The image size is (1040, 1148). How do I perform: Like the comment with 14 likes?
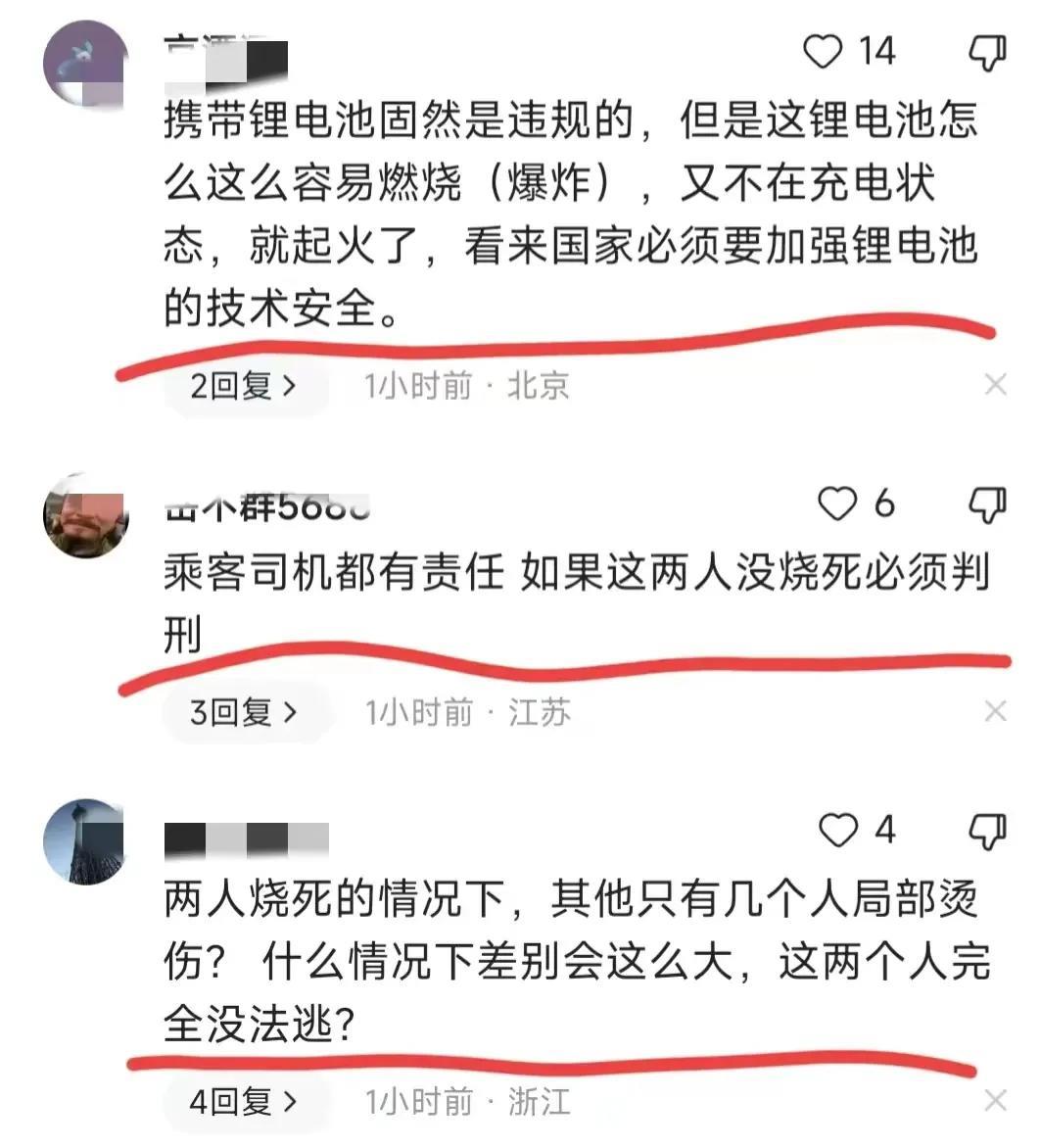point(824,51)
